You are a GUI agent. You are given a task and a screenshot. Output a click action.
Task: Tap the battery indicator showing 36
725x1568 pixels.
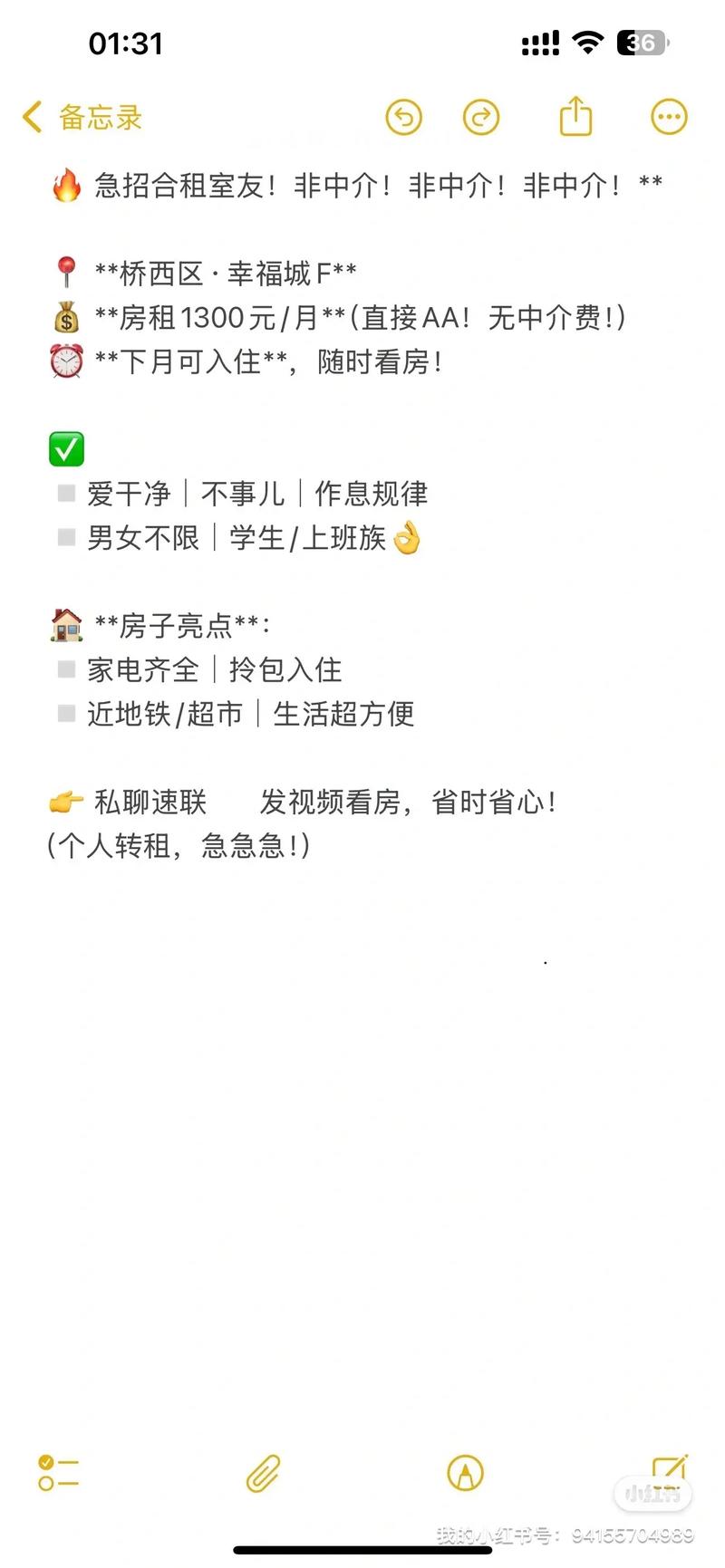click(639, 43)
